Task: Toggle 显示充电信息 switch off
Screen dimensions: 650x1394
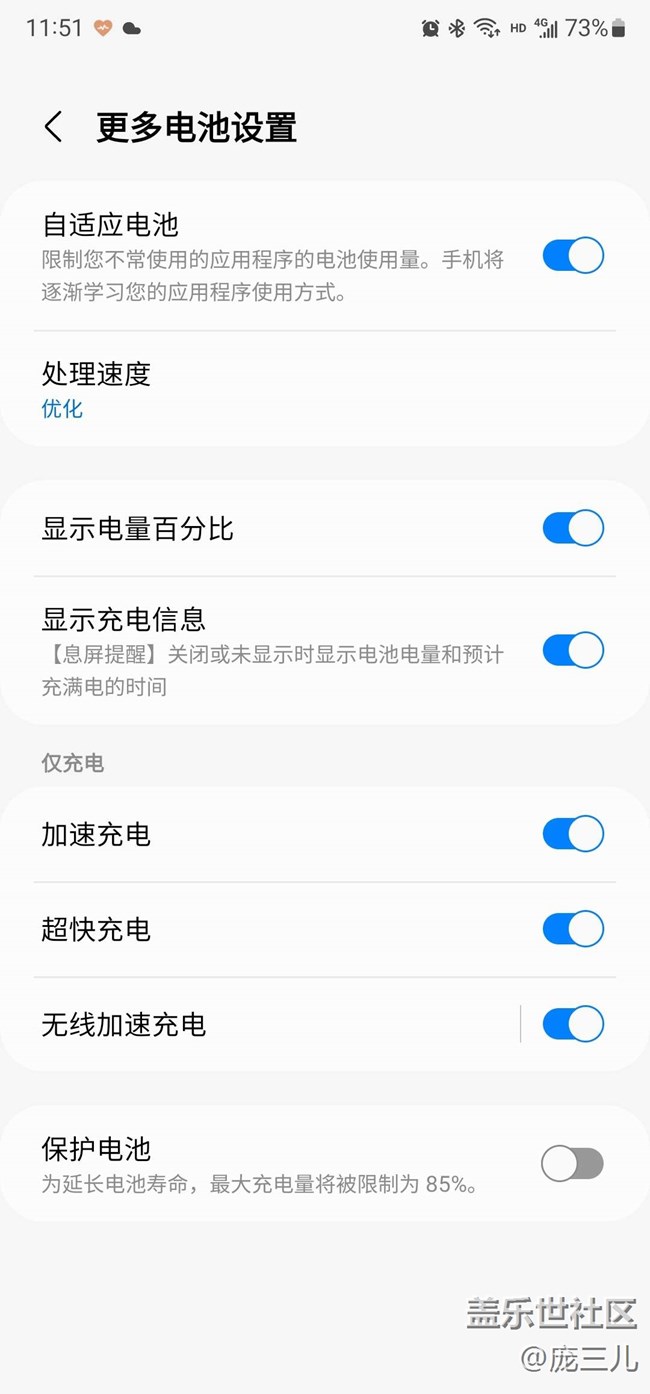Action: pos(573,650)
